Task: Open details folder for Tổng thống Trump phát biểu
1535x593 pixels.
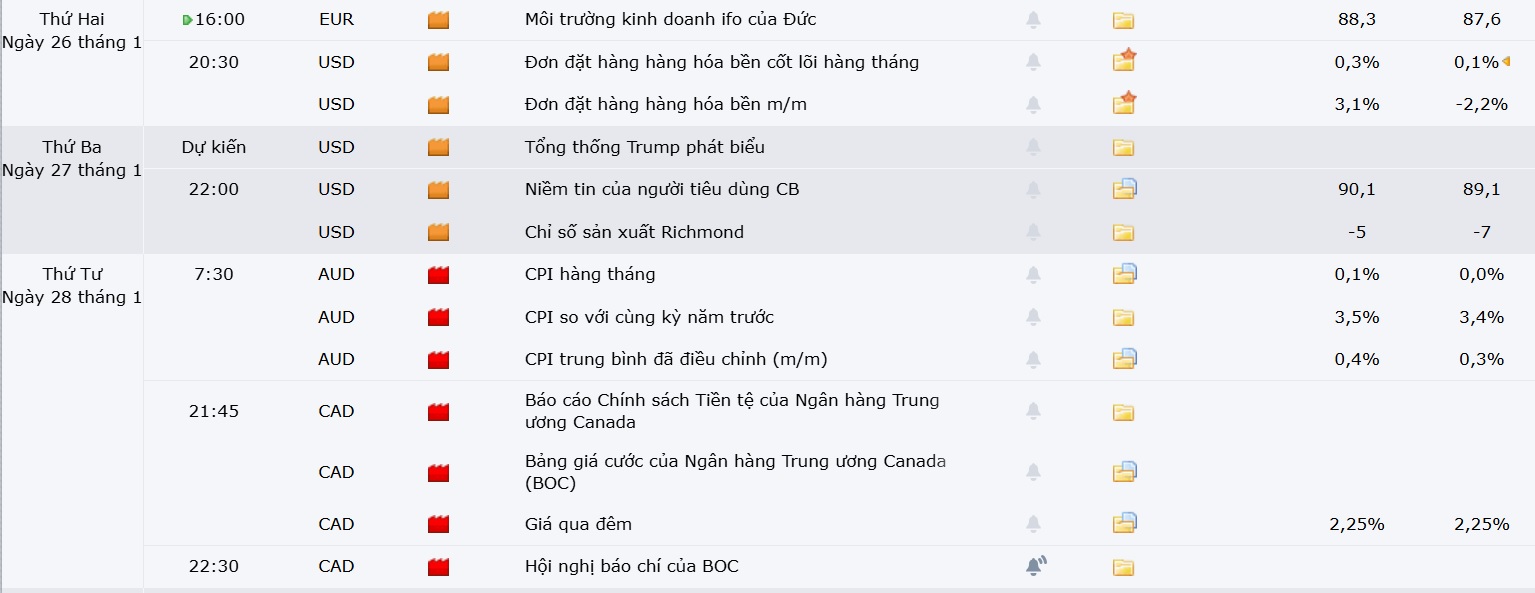Action: (1123, 148)
